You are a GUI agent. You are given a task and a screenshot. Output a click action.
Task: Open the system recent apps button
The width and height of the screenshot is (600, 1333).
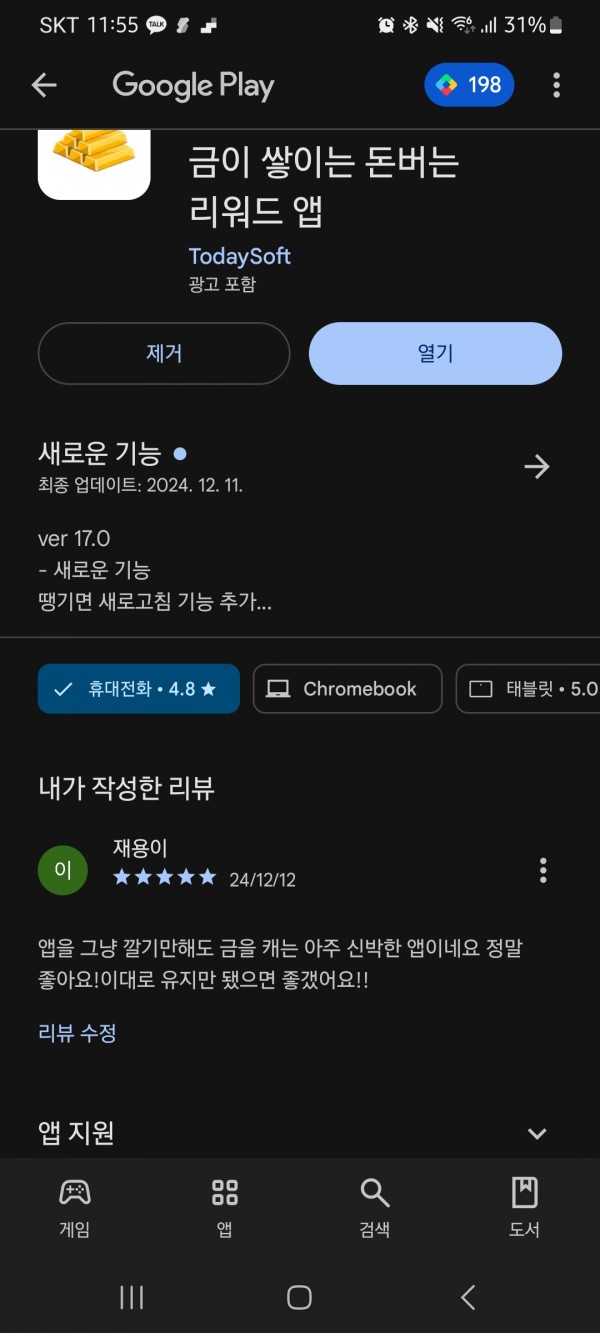coord(132,1297)
